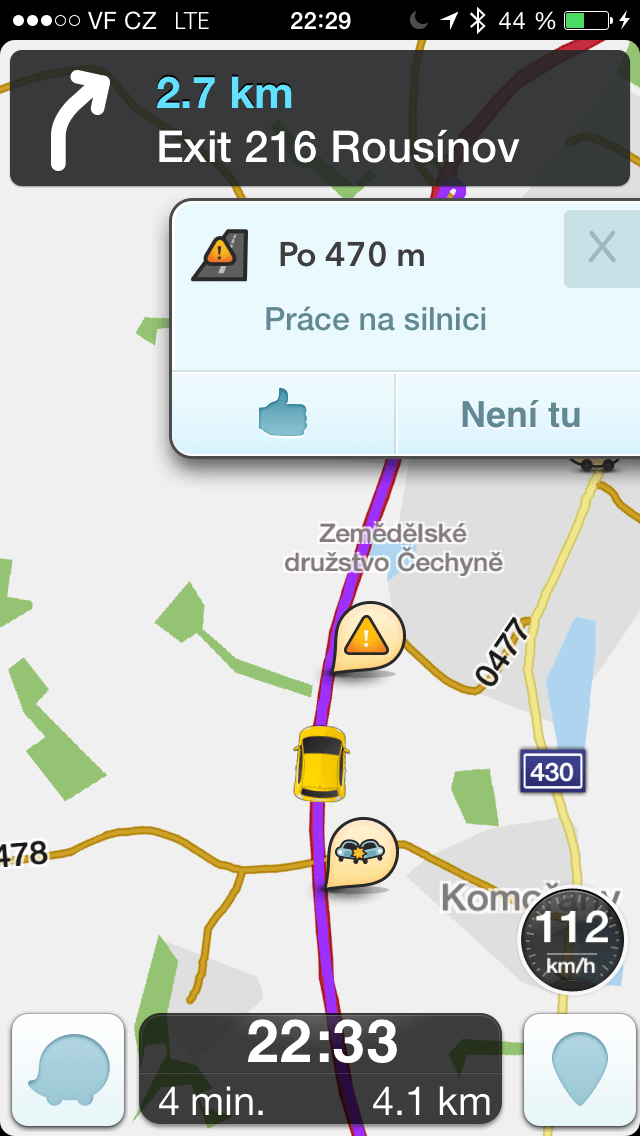
Task: Open the ETA bar showing 22:33
Action: [320, 1069]
